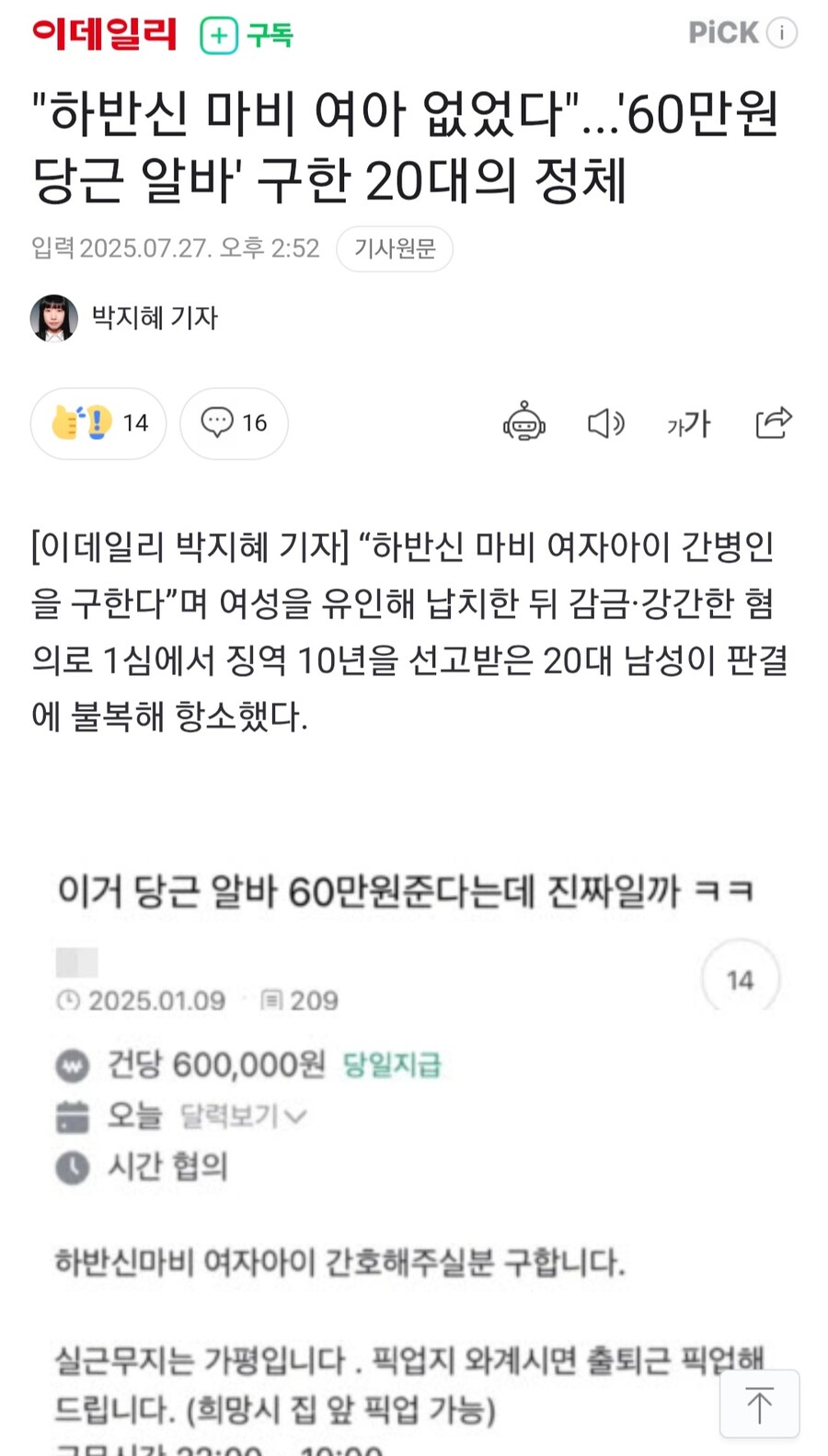Viewport: 828px width, 1456px height.
Task: Open the info icon next to PiCK
Action: (x=780, y=32)
